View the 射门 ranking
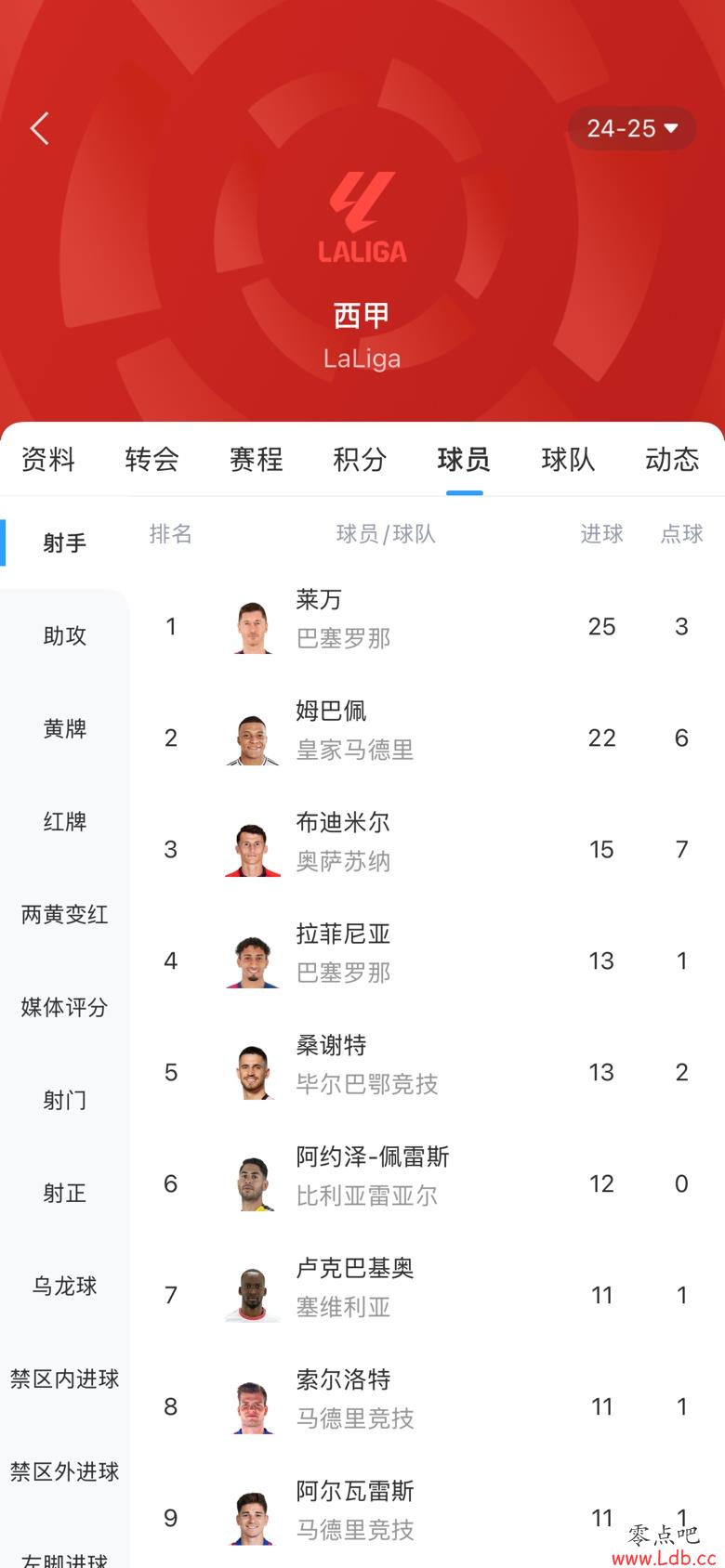Image resolution: width=725 pixels, height=1568 pixels. 65,1100
